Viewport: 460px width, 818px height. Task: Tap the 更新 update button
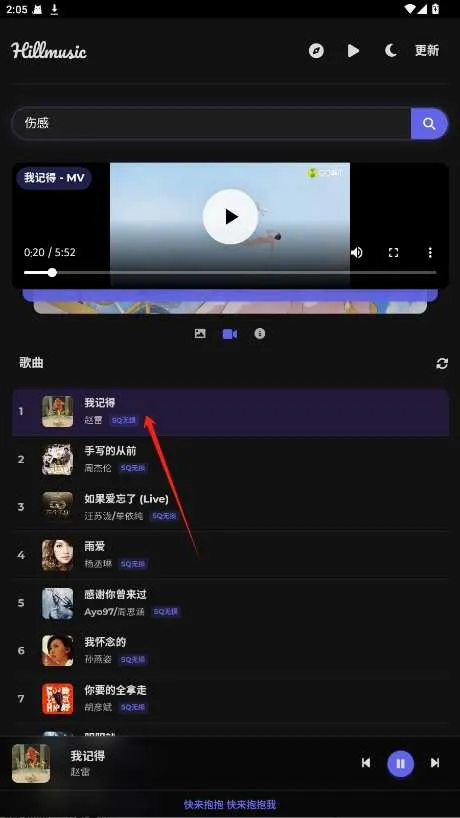coord(427,51)
